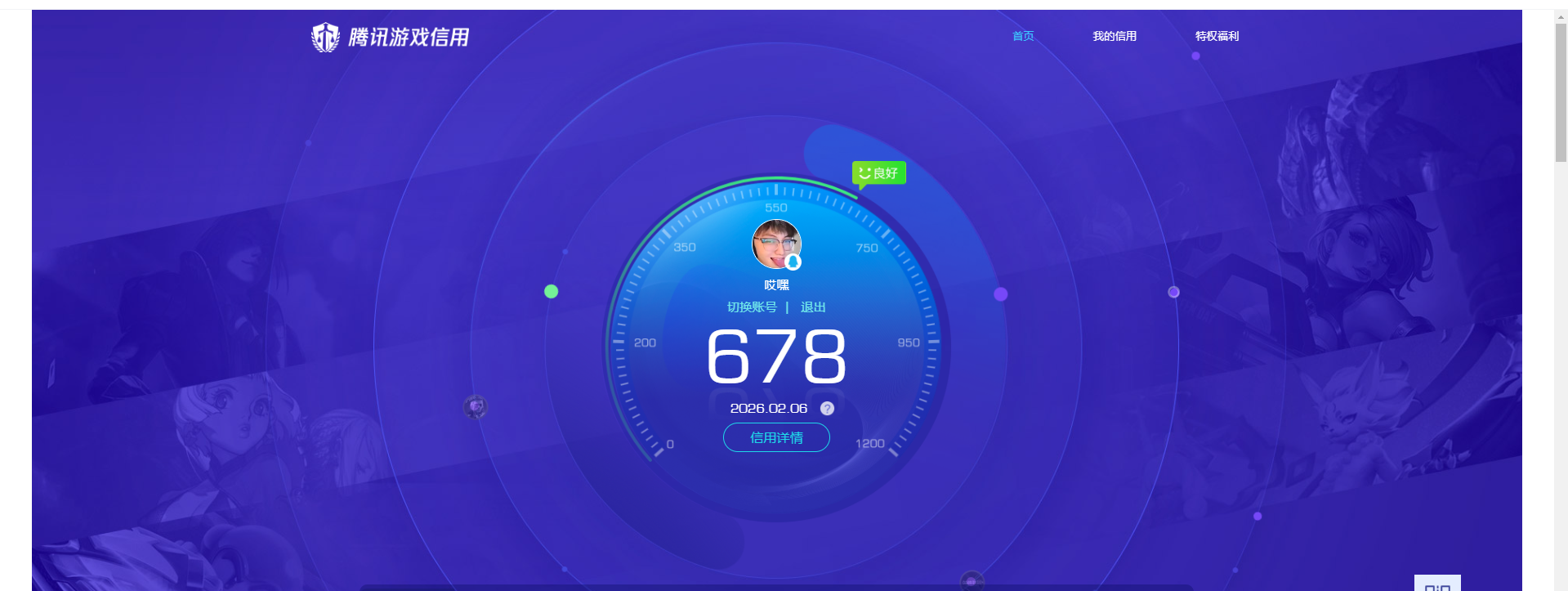The width and height of the screenshot is (1568, 591).
Task: Open the 我的信用 tab
Action: (1115, 36)
